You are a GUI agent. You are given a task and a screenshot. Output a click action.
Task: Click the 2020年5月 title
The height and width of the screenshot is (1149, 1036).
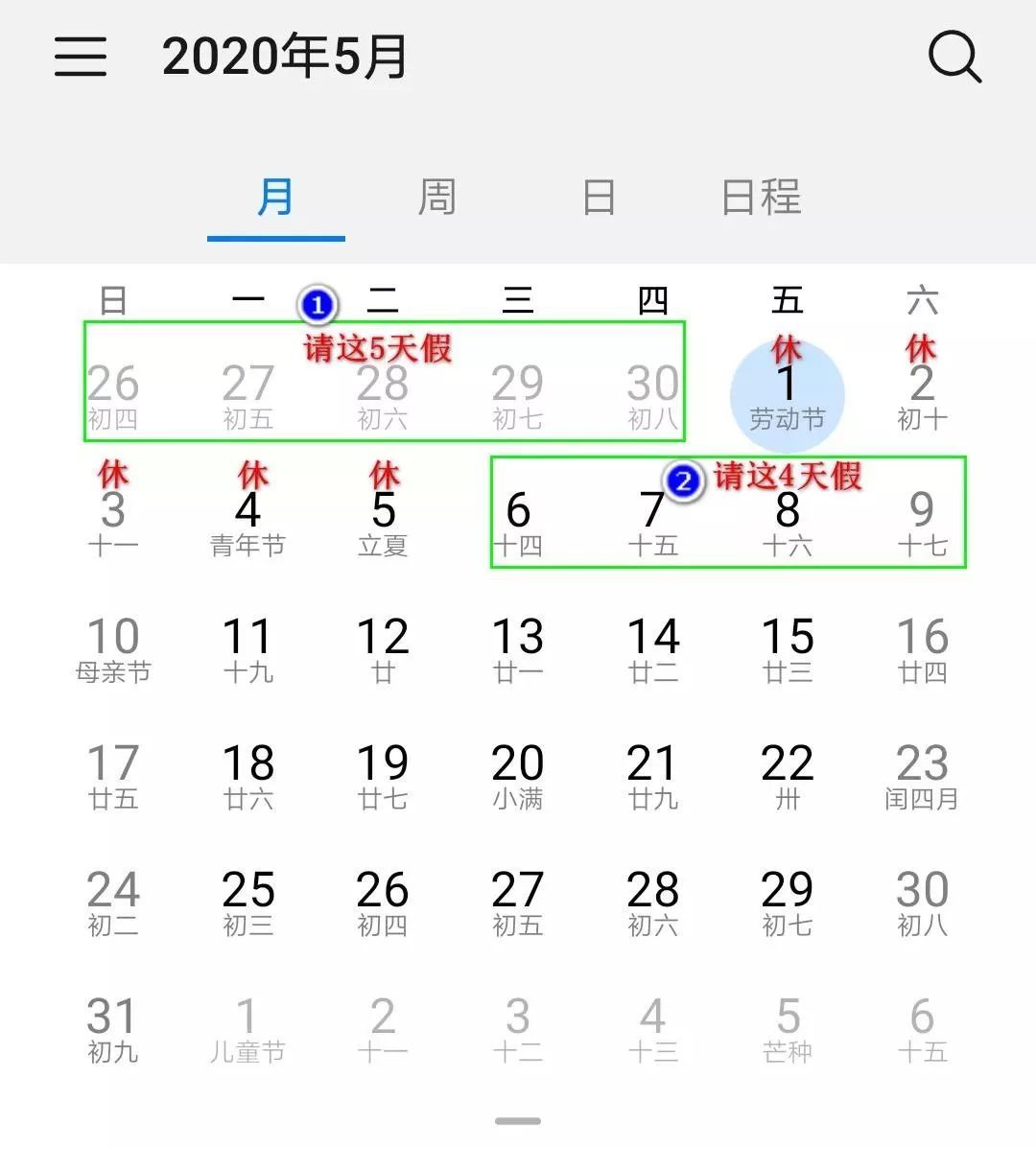285,58
